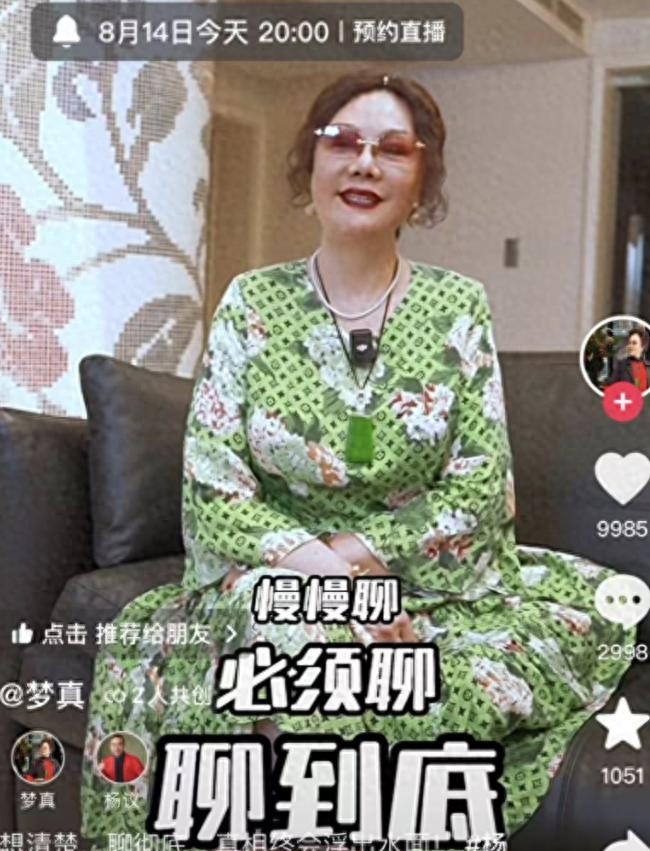Follow the creator with the plus button
650x851 pixels.
pyautogui.click(x=622, y=402)
